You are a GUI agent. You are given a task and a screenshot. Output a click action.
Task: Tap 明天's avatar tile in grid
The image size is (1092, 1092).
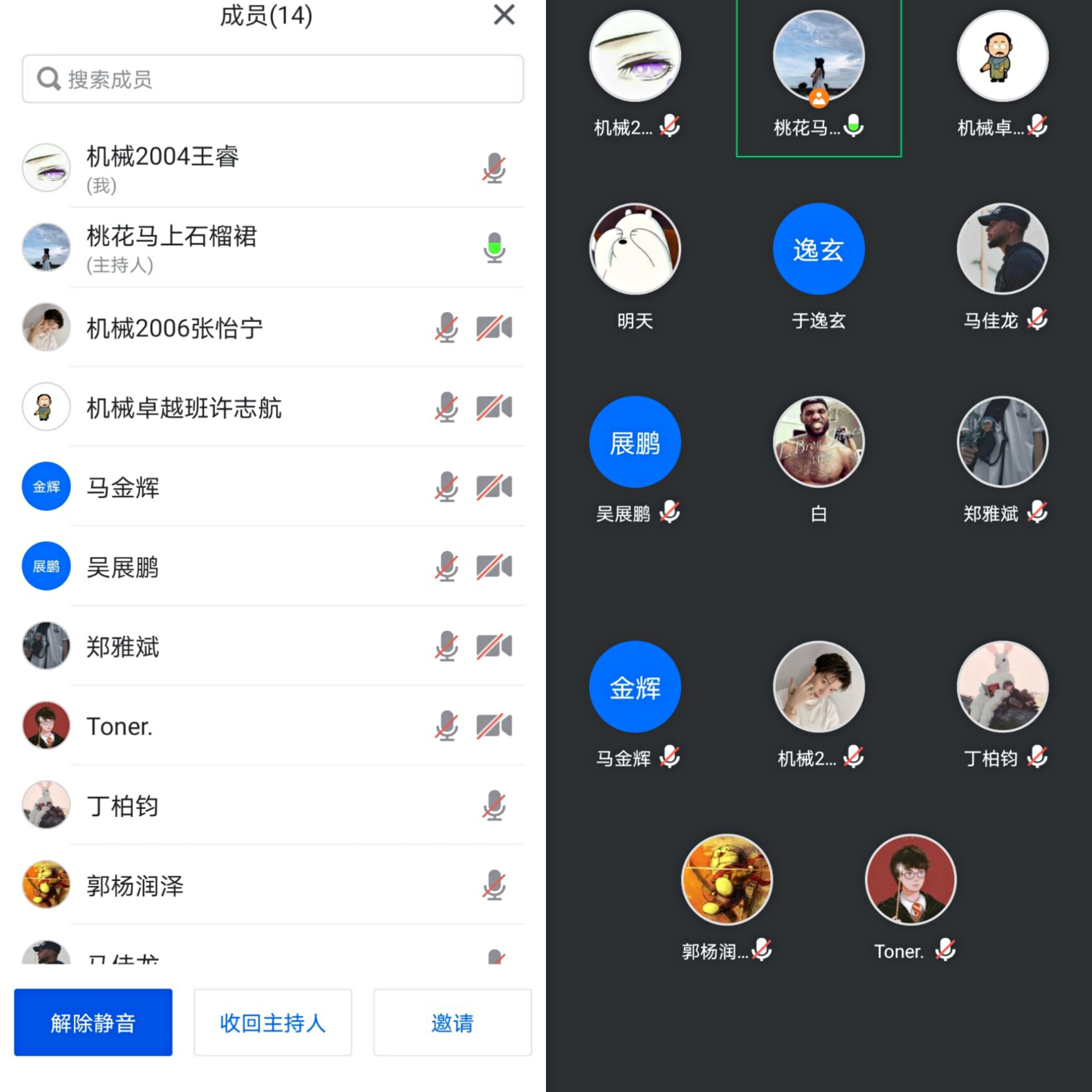click(x=635, y=249)
